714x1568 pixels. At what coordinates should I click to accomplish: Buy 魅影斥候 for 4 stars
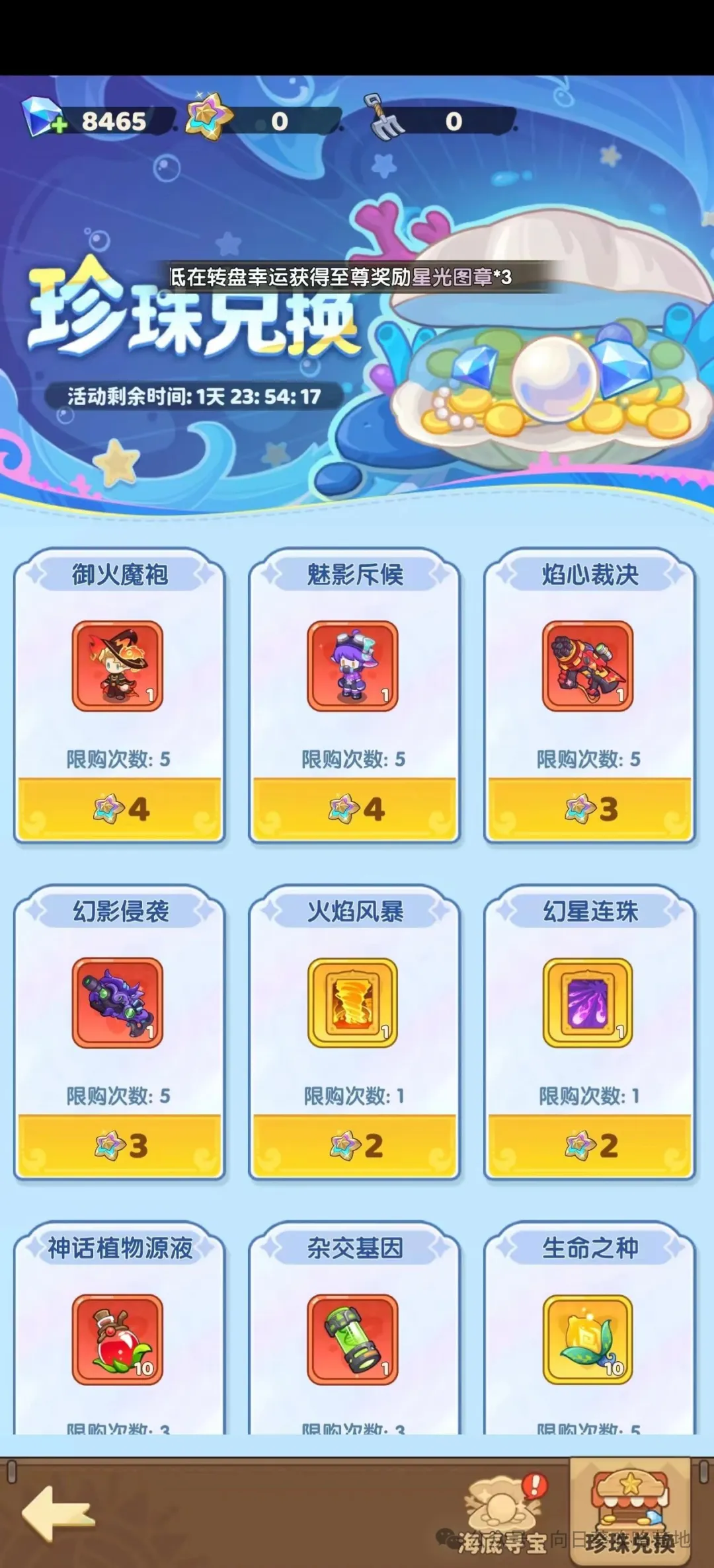[355, 809]
